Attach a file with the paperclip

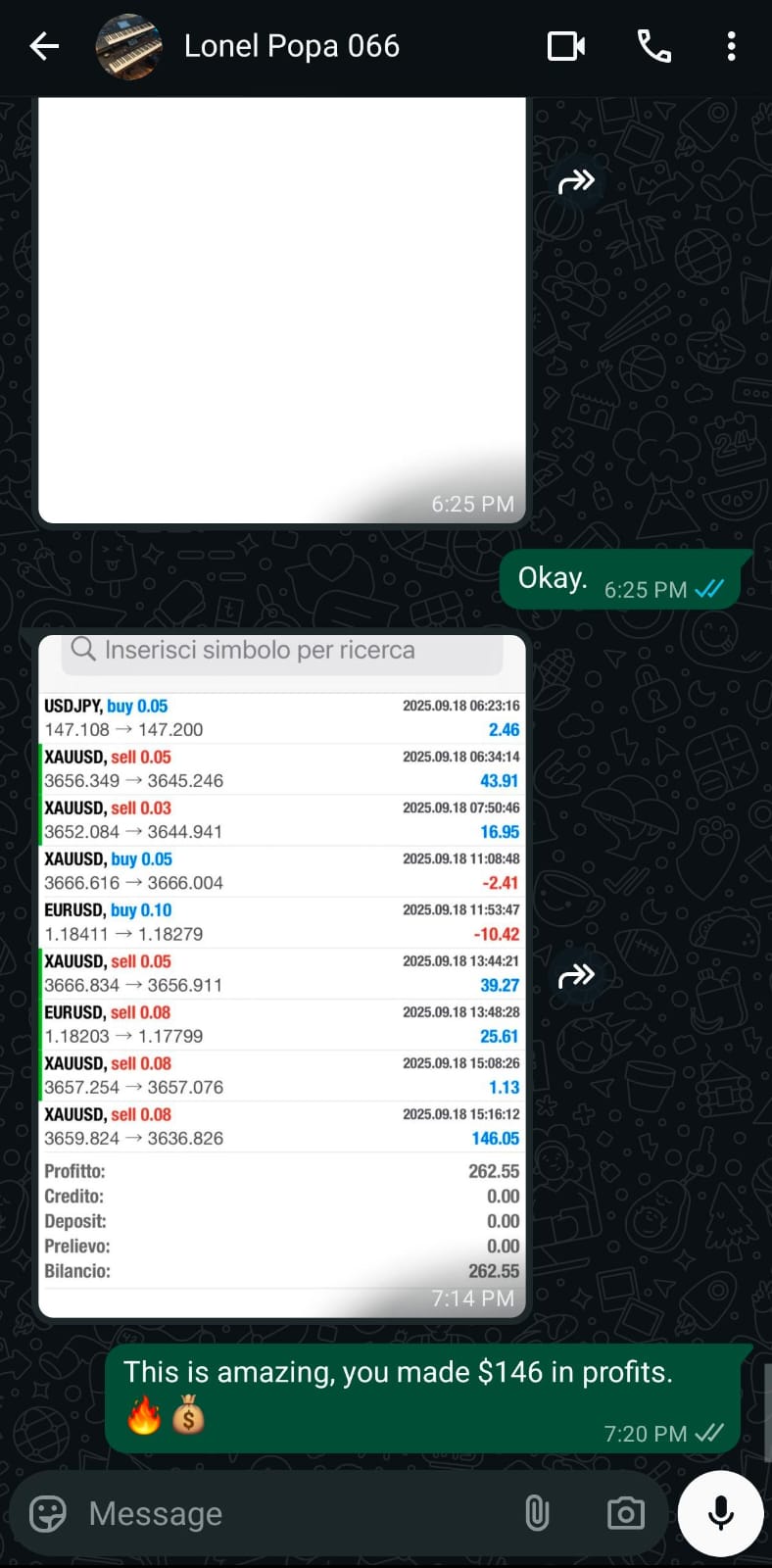[537, 1514]
